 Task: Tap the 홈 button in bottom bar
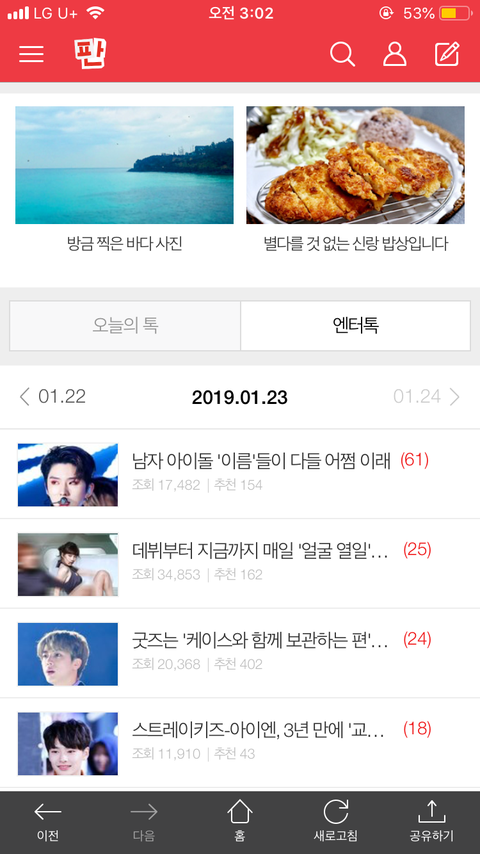[x=240, y=822]
